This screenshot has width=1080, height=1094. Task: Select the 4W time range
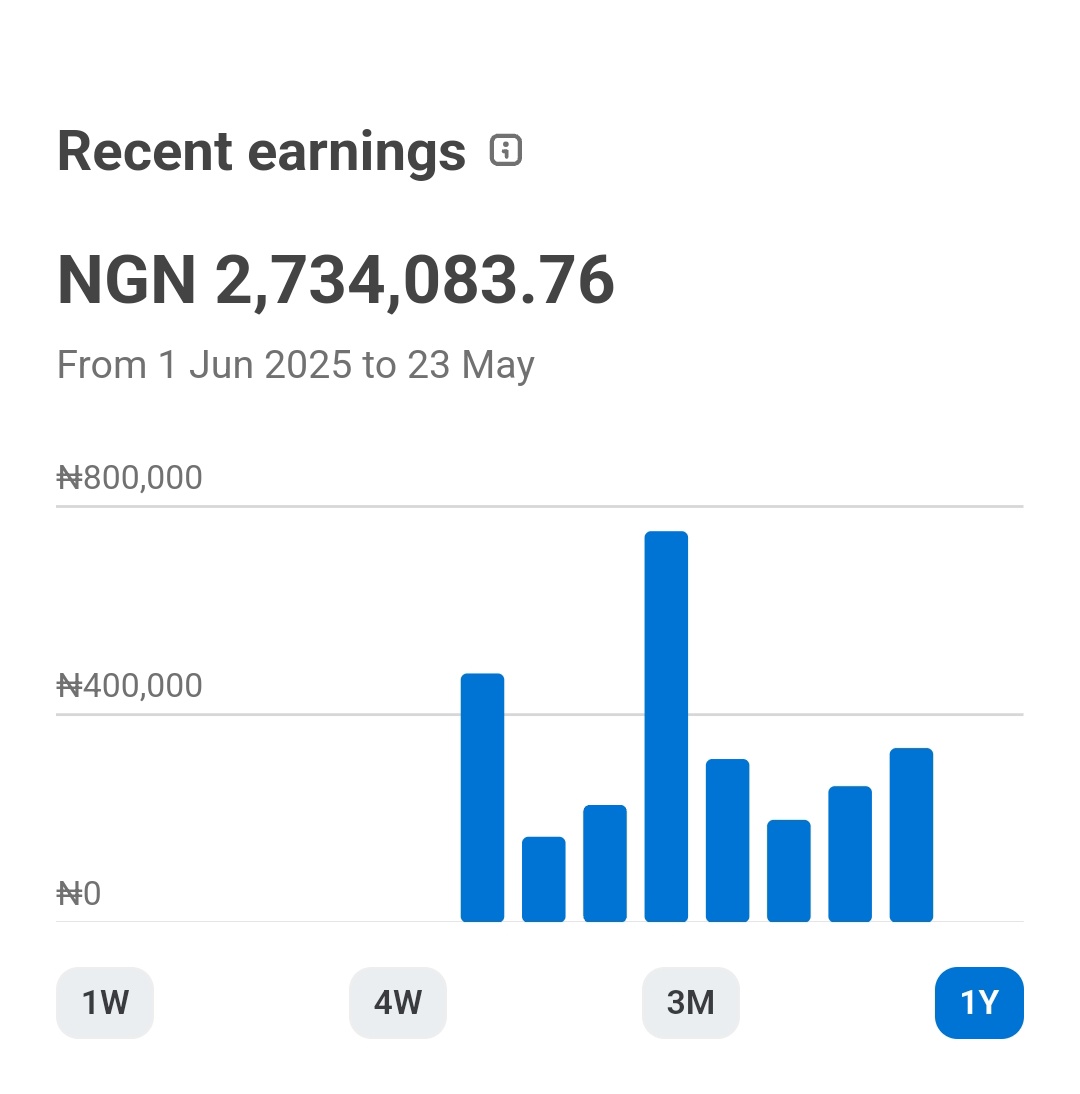(x=398, y=1003)
